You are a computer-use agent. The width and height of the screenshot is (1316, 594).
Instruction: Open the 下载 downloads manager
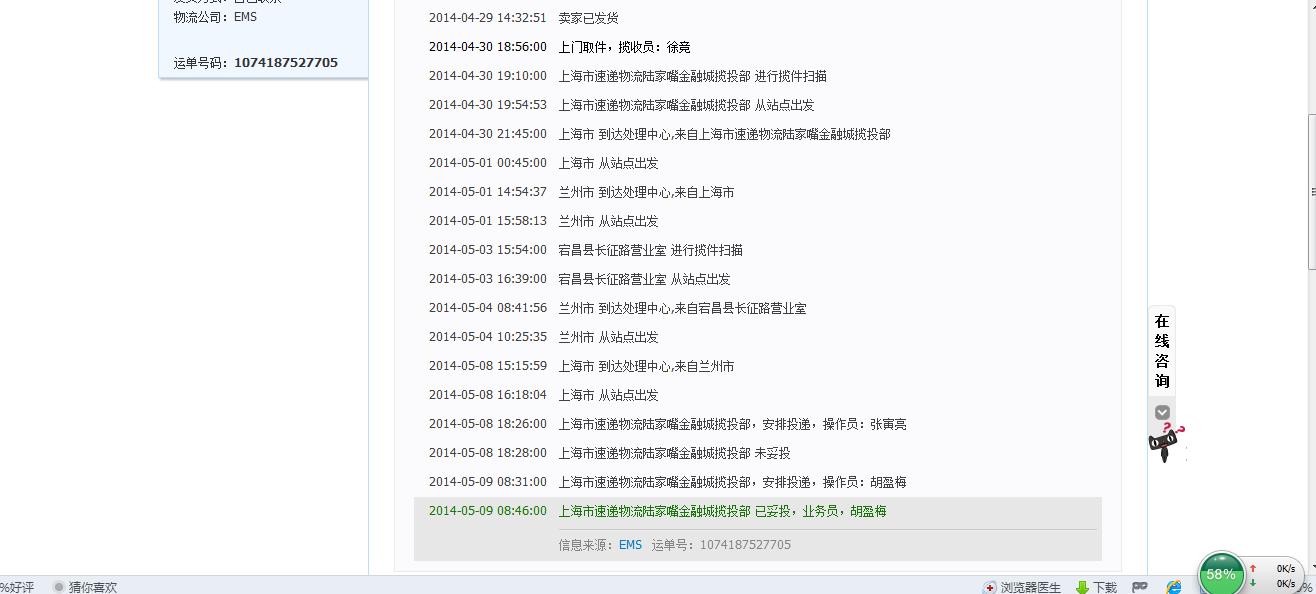(x=1096, y=587)
